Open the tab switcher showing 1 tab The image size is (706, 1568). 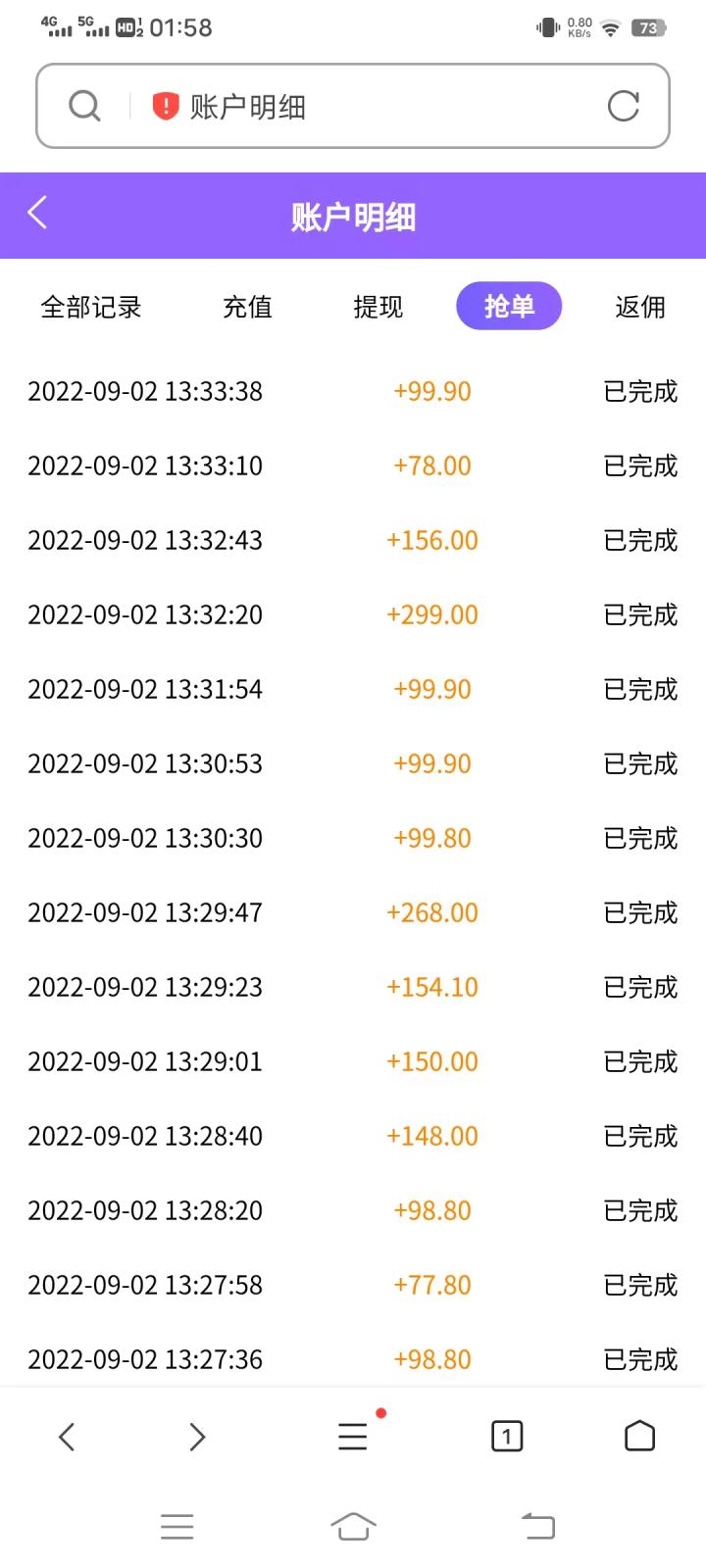pos(506,1436)
